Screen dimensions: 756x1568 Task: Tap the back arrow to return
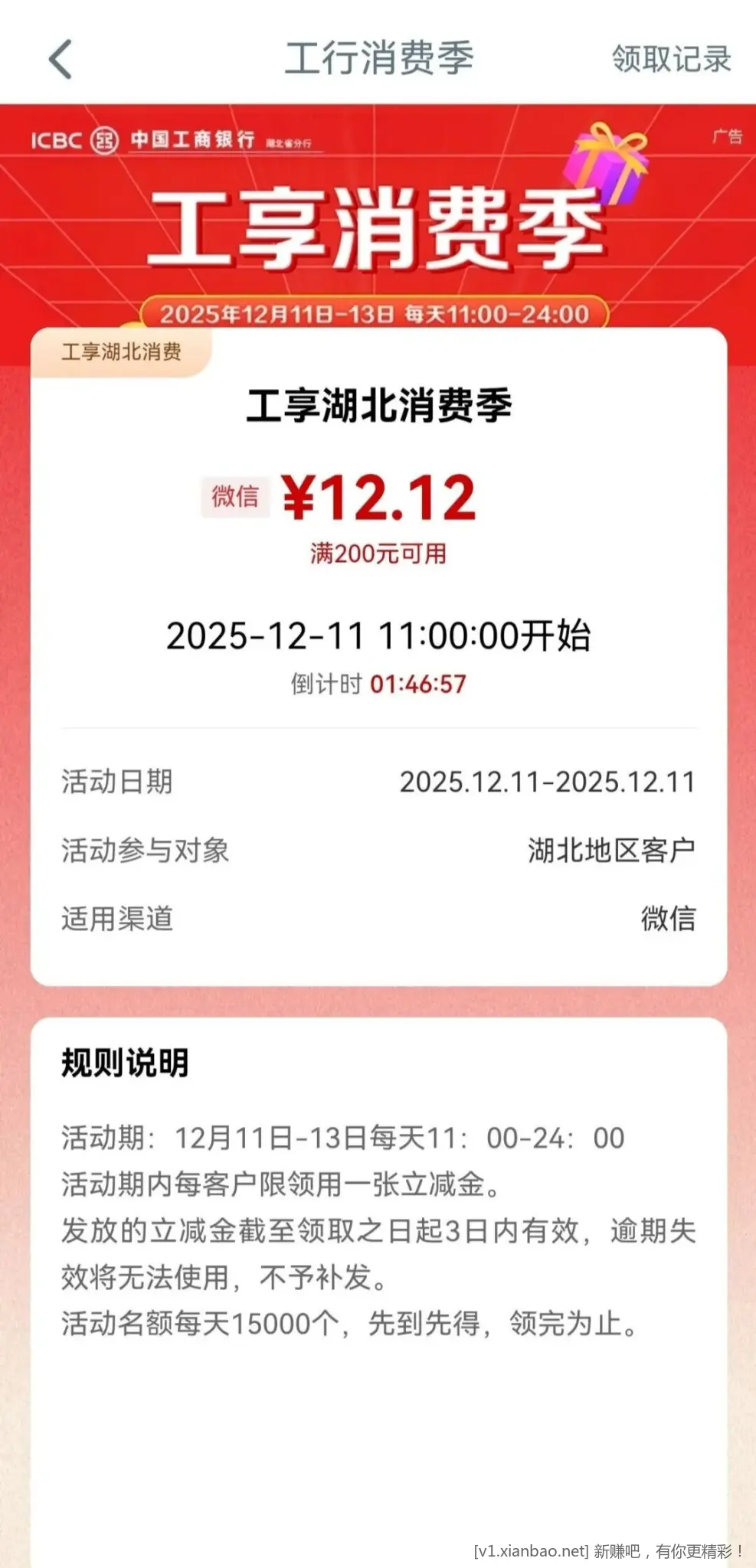61,57
